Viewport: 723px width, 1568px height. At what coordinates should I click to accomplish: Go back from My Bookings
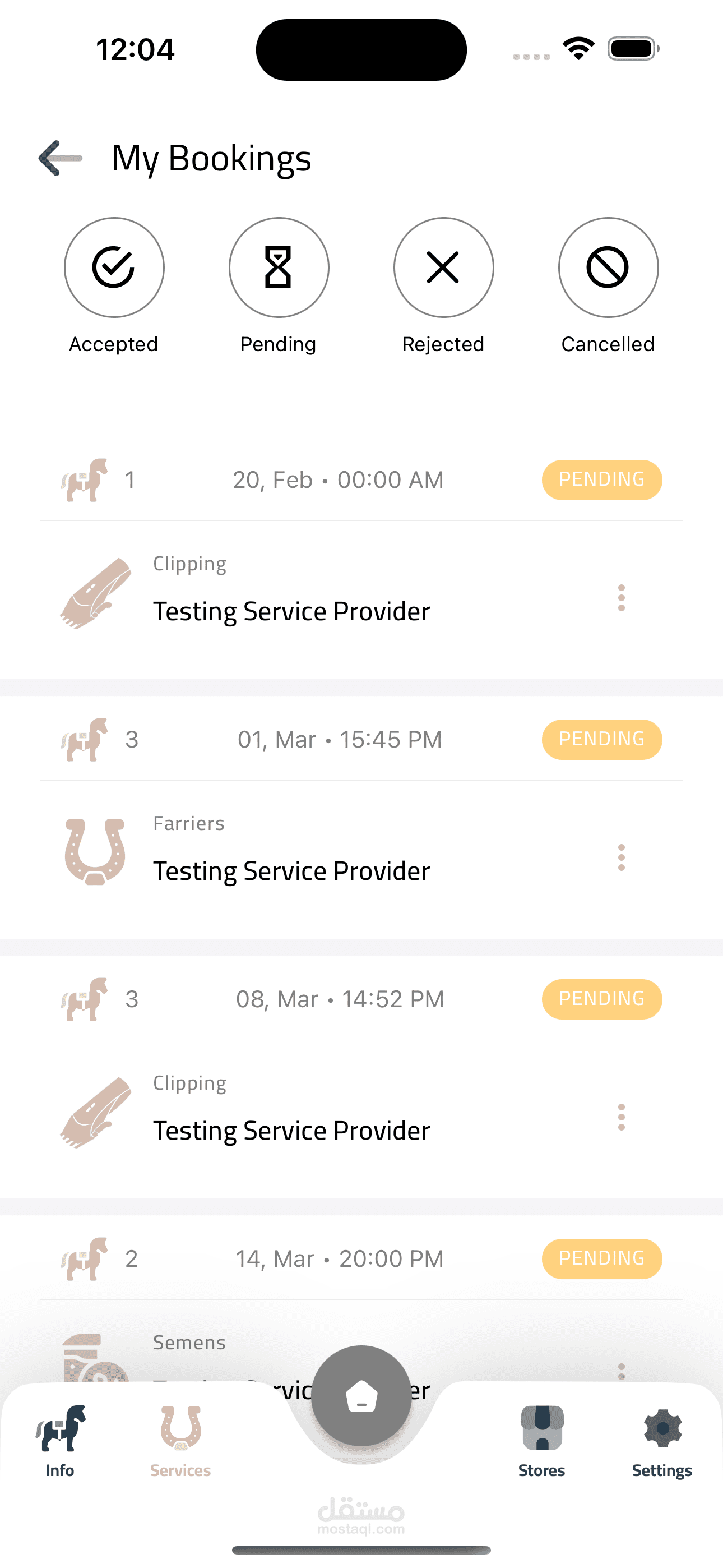pyautogui.click(x=61, y=158)
